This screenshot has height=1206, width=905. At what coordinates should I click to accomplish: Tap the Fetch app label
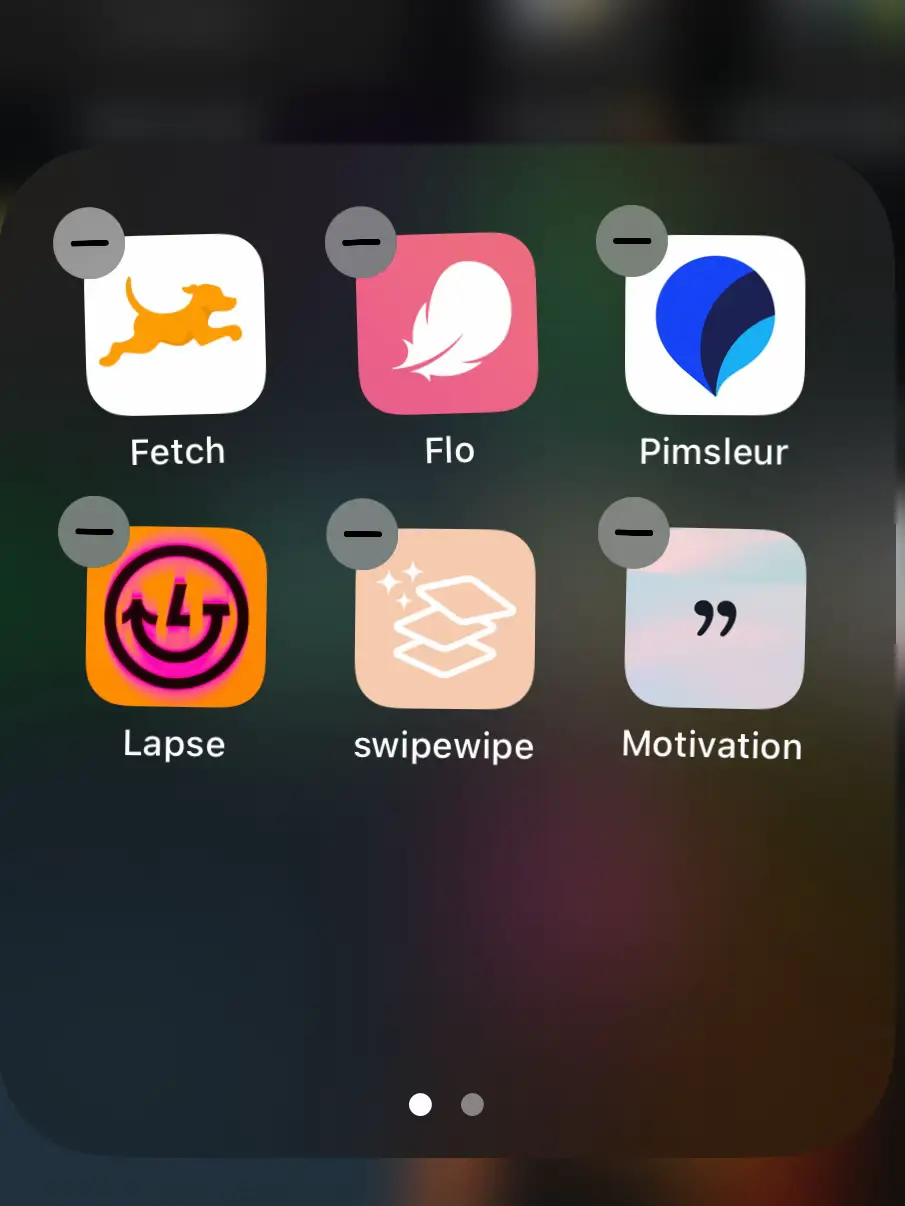(176, 451)
